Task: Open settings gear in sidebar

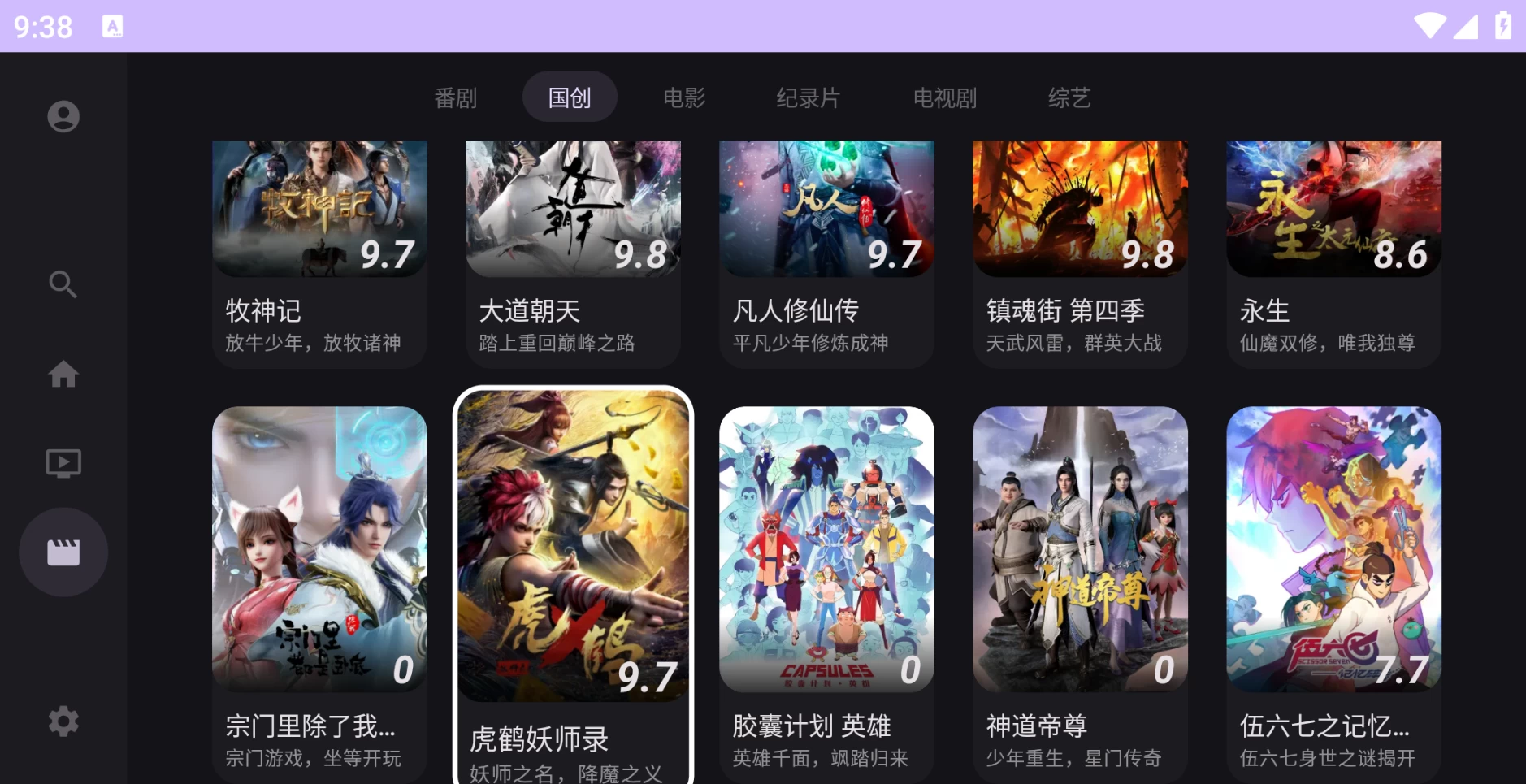Action: 63,721
